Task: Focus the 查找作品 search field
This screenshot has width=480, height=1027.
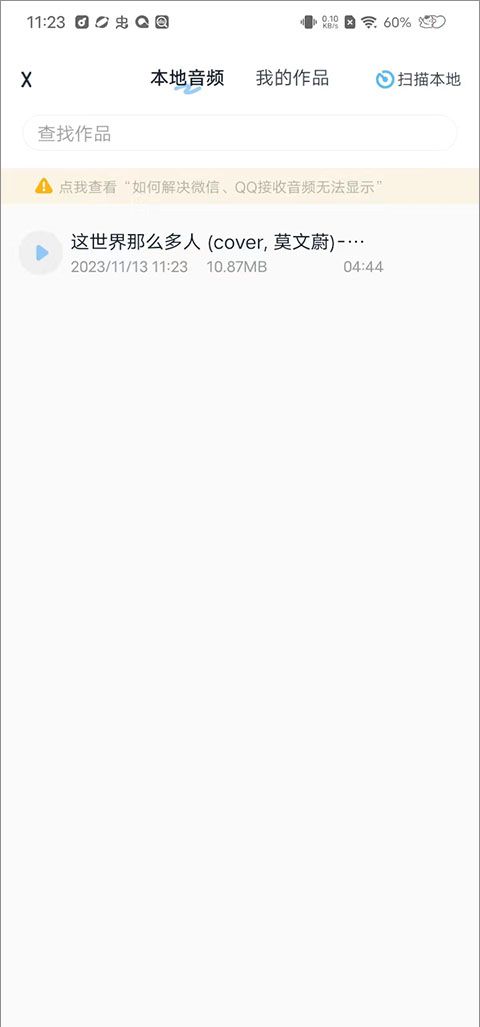Action: 240,134
